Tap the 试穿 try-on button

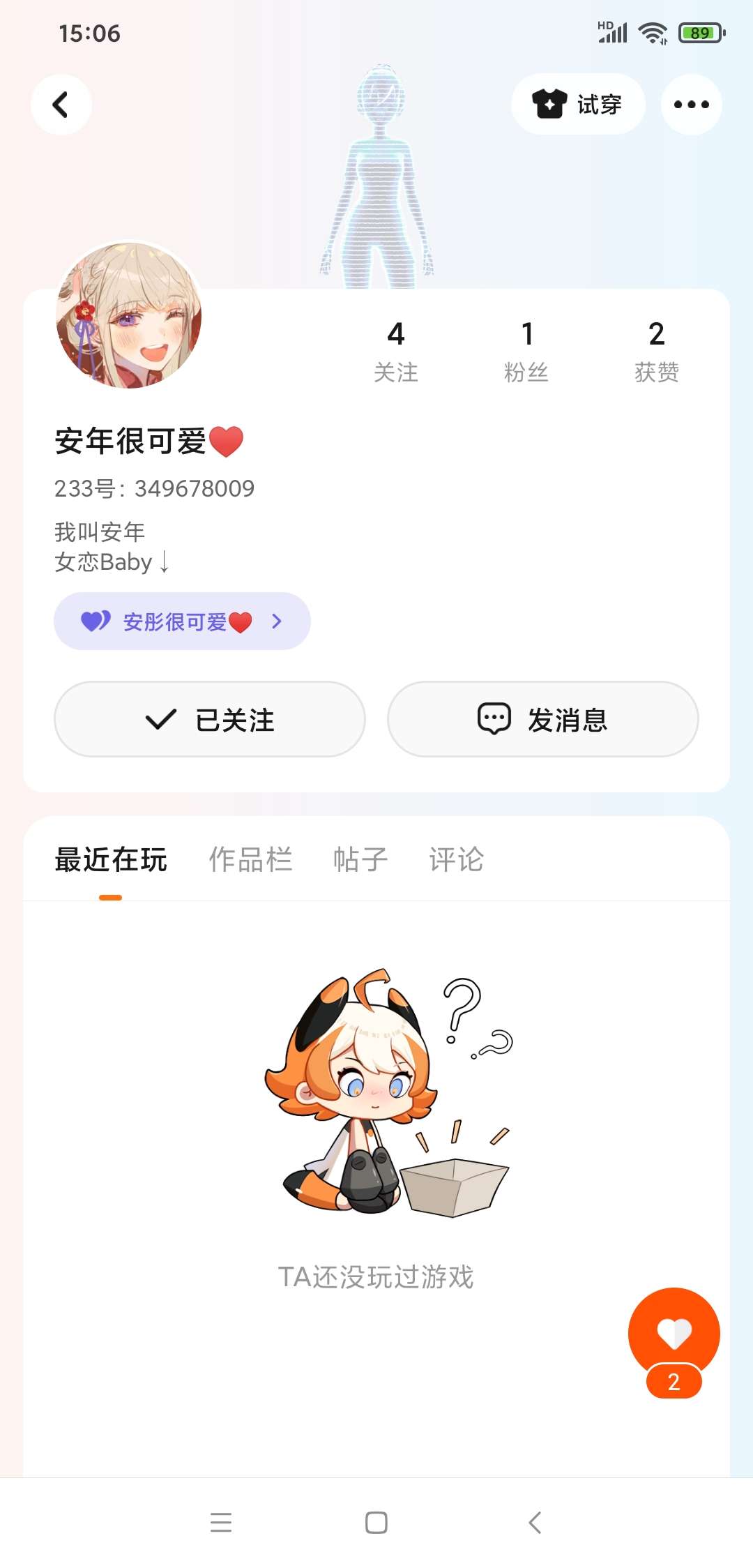(x=578, y=105)
